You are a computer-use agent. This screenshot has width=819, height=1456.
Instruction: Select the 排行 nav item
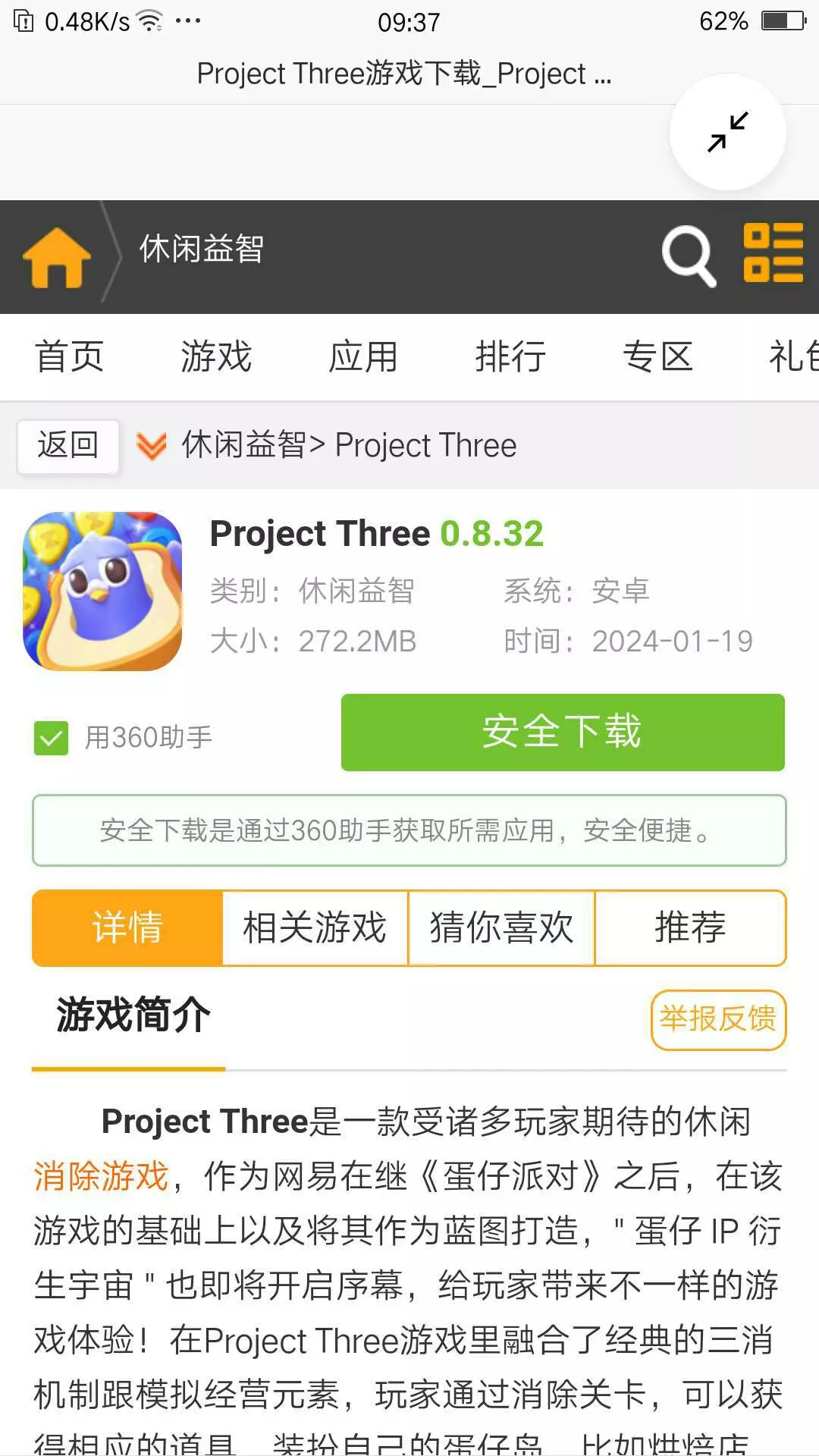point(510,356)
